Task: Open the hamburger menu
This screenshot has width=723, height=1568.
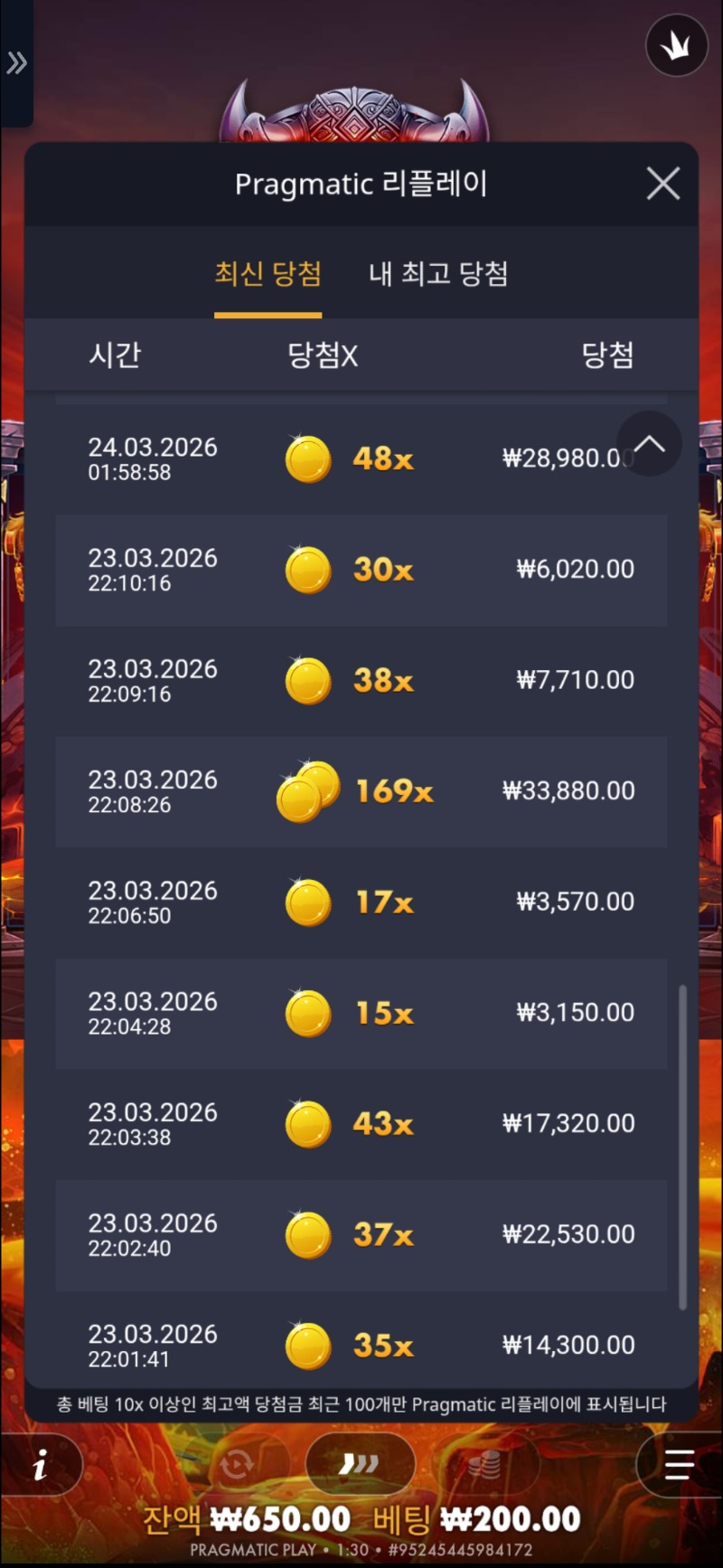Action: (679, 1465)
